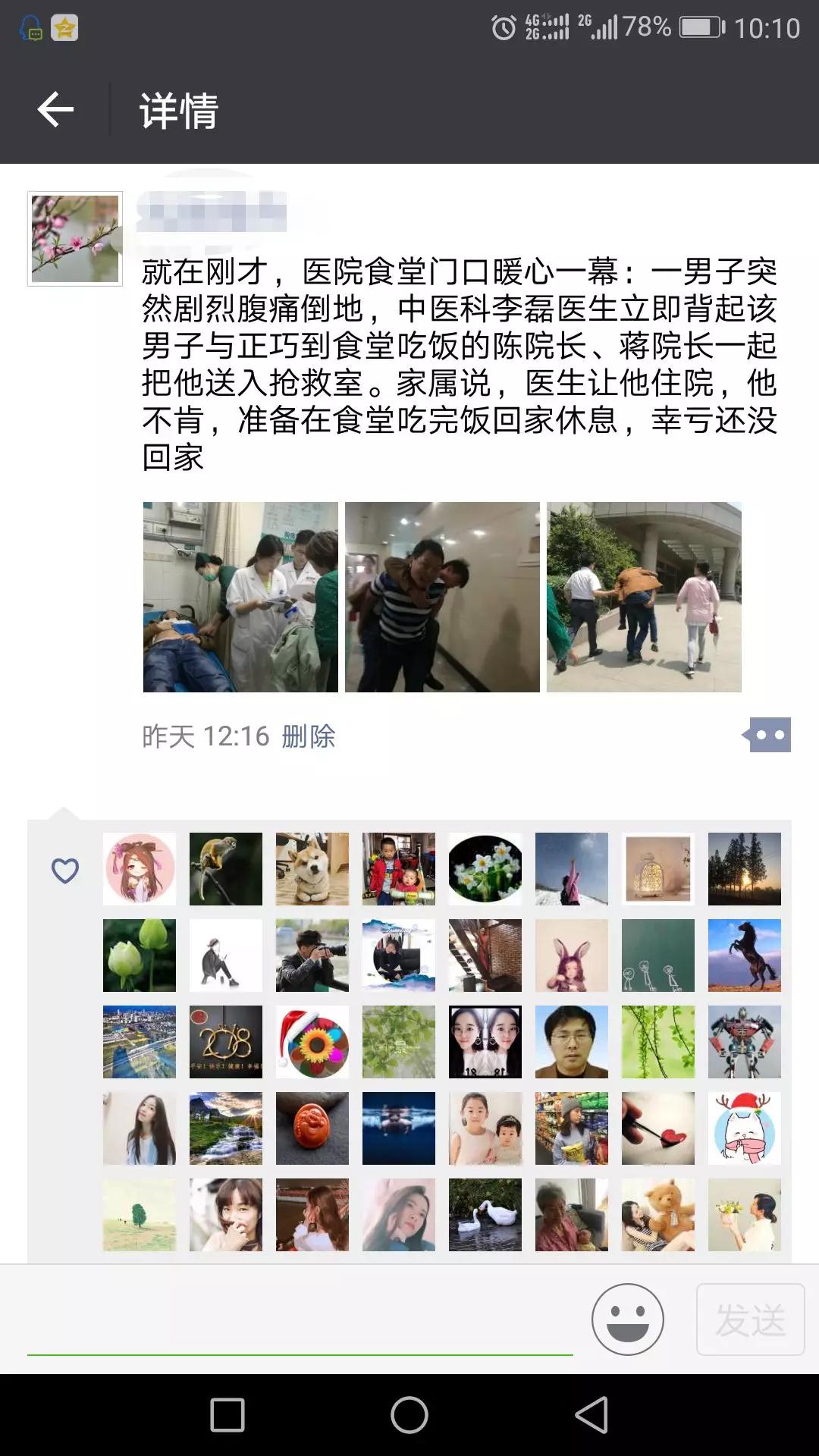This screenshot has width=819, height=1456.
Task: Open the emergency room photo
Action: [240, 597]
